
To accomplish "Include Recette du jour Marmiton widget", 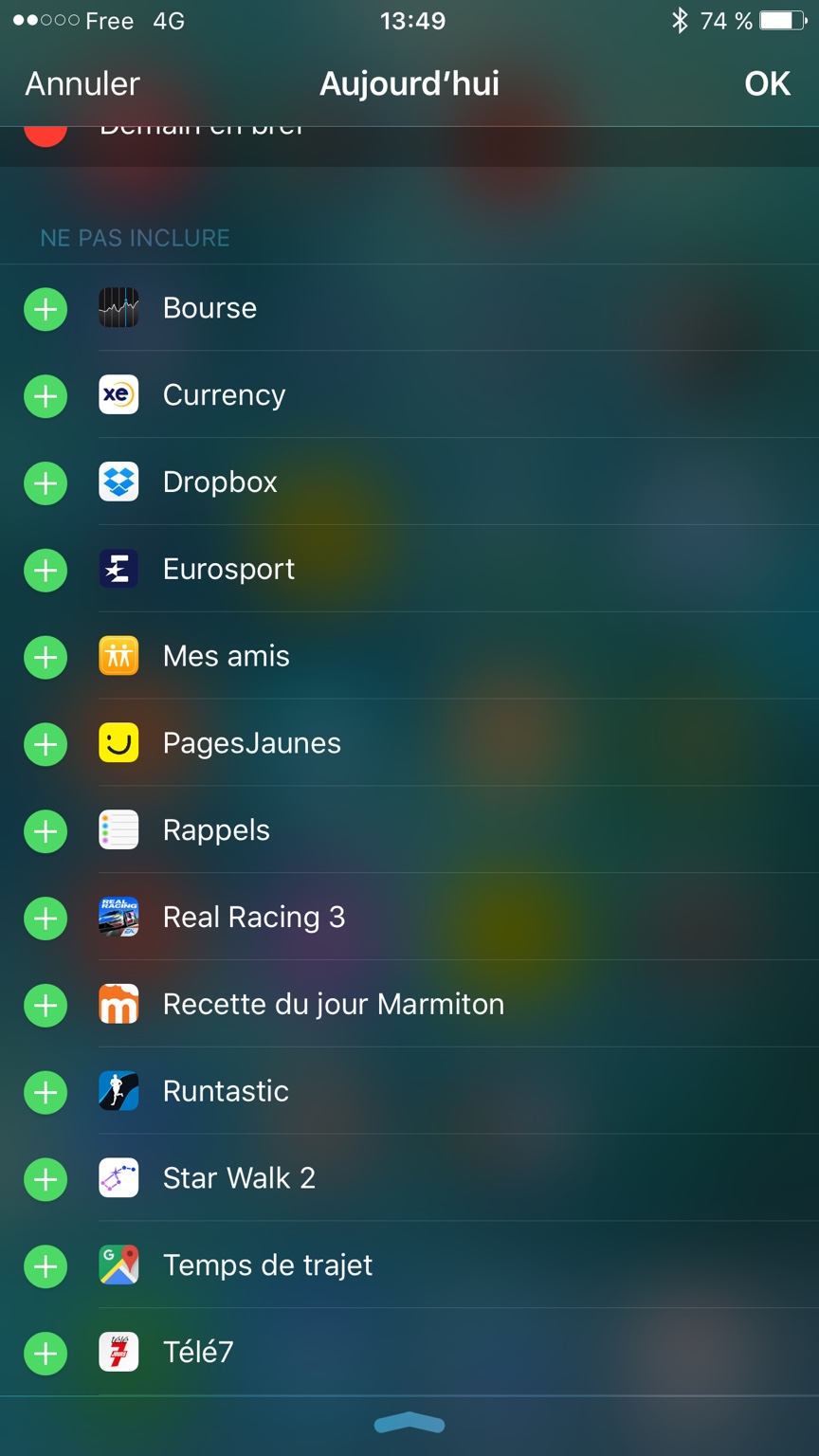I will pos(45,1006).
